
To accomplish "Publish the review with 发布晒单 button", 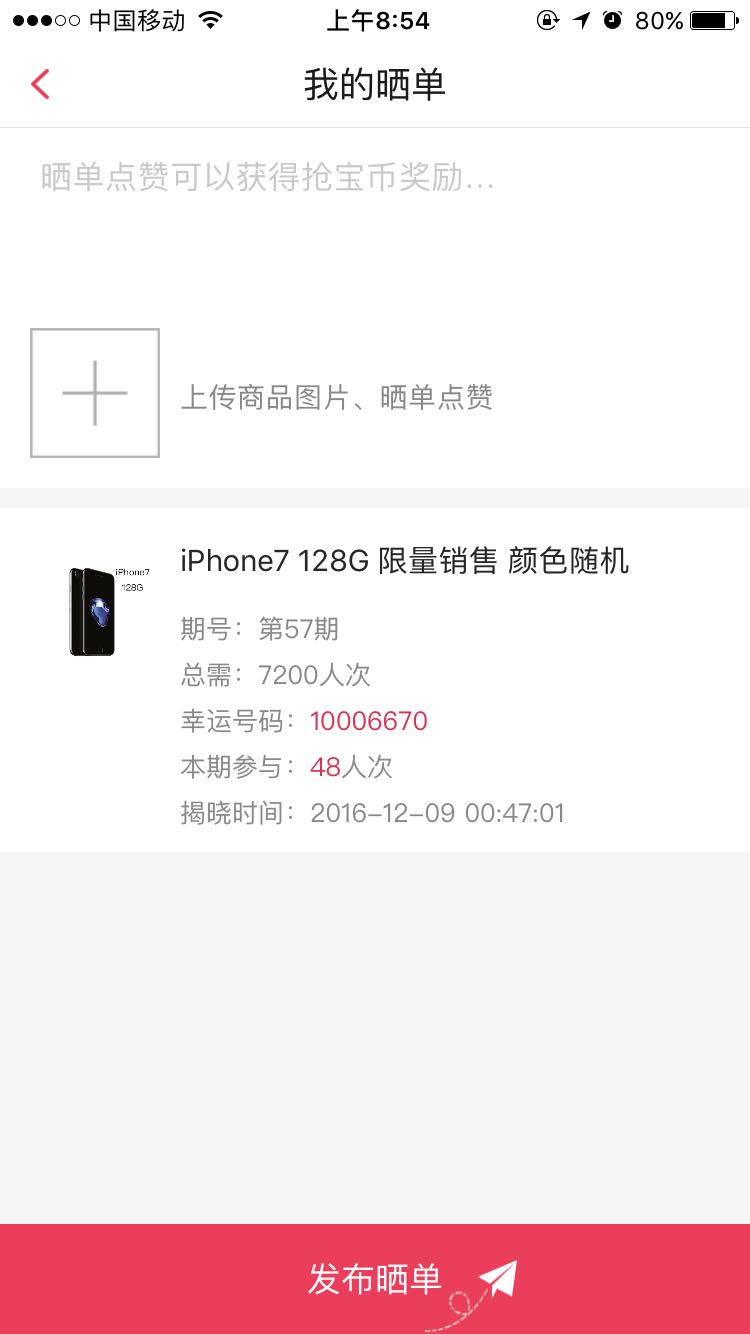I will coord(375,1279).
